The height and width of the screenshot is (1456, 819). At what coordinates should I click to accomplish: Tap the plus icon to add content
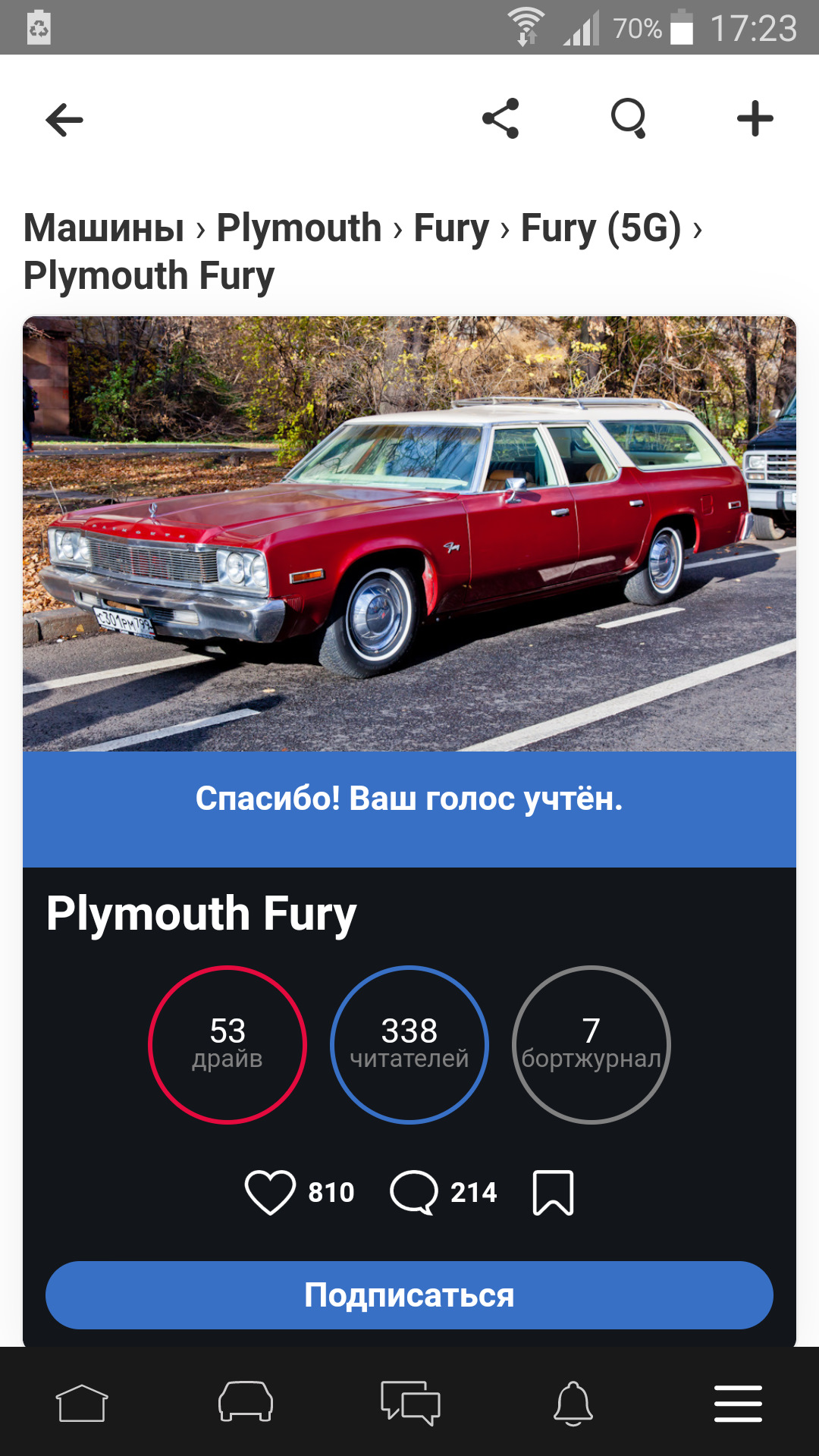click(x=755, y=118)
